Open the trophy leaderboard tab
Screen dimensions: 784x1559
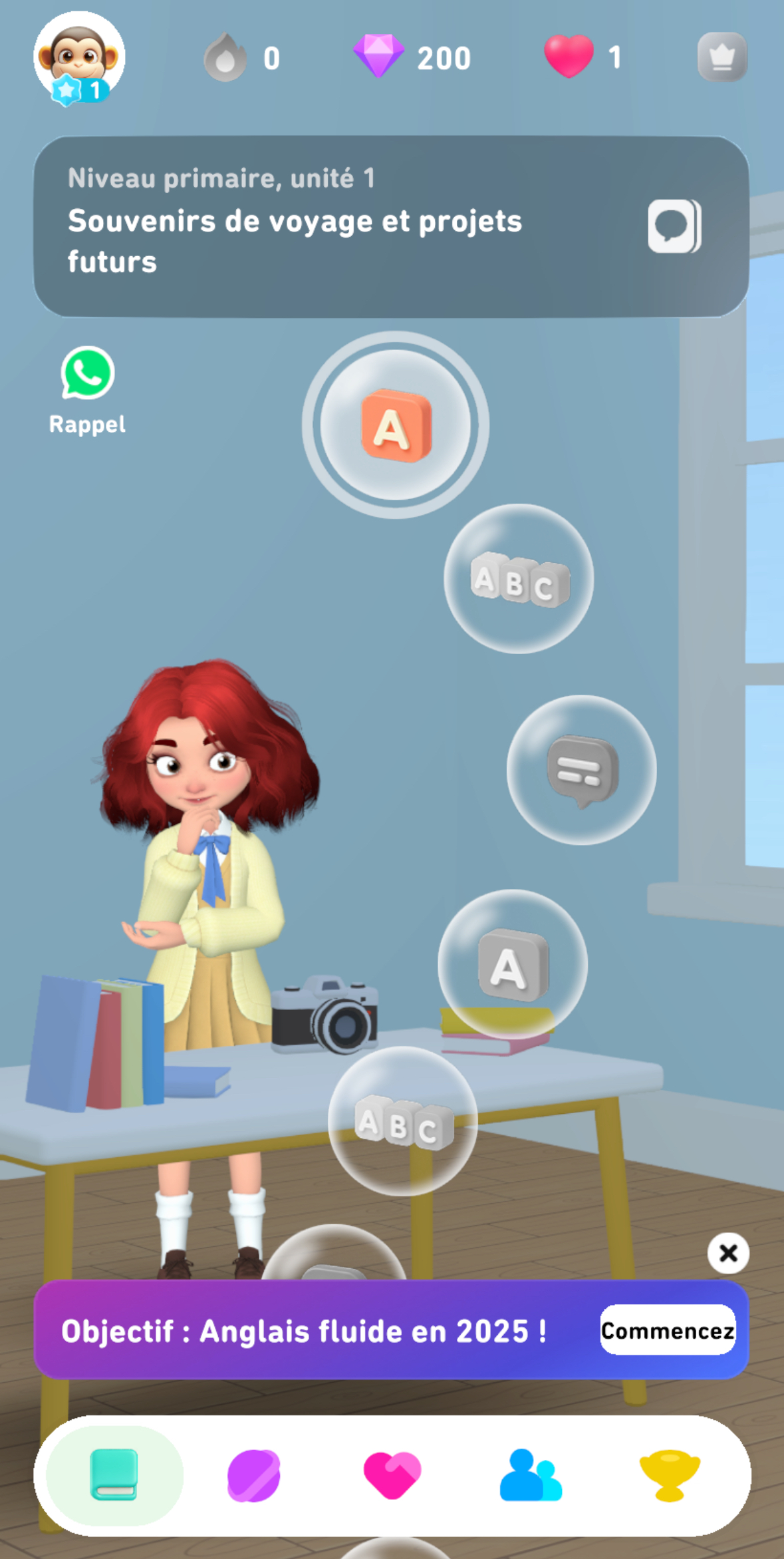pyautogui.click(x=669, y=1475)
